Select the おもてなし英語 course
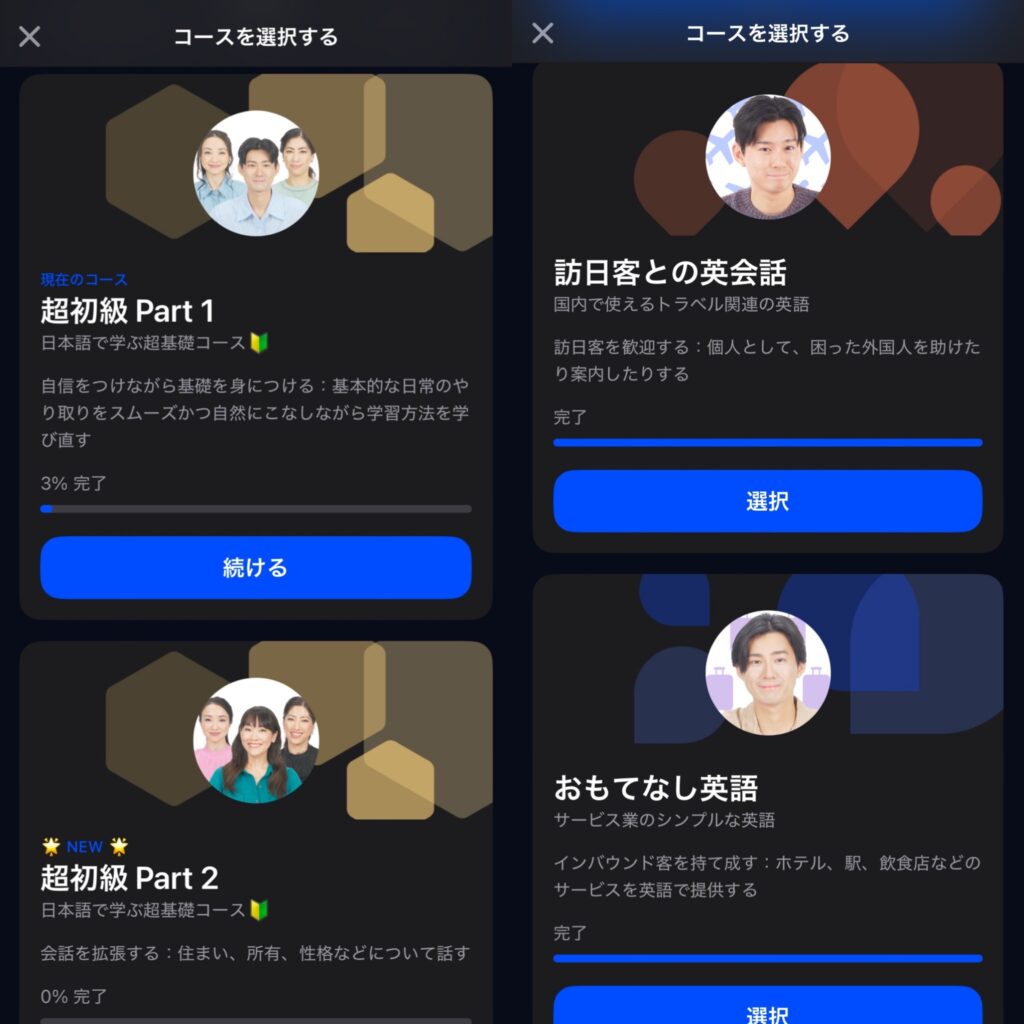 click(x=767, y=1008)
